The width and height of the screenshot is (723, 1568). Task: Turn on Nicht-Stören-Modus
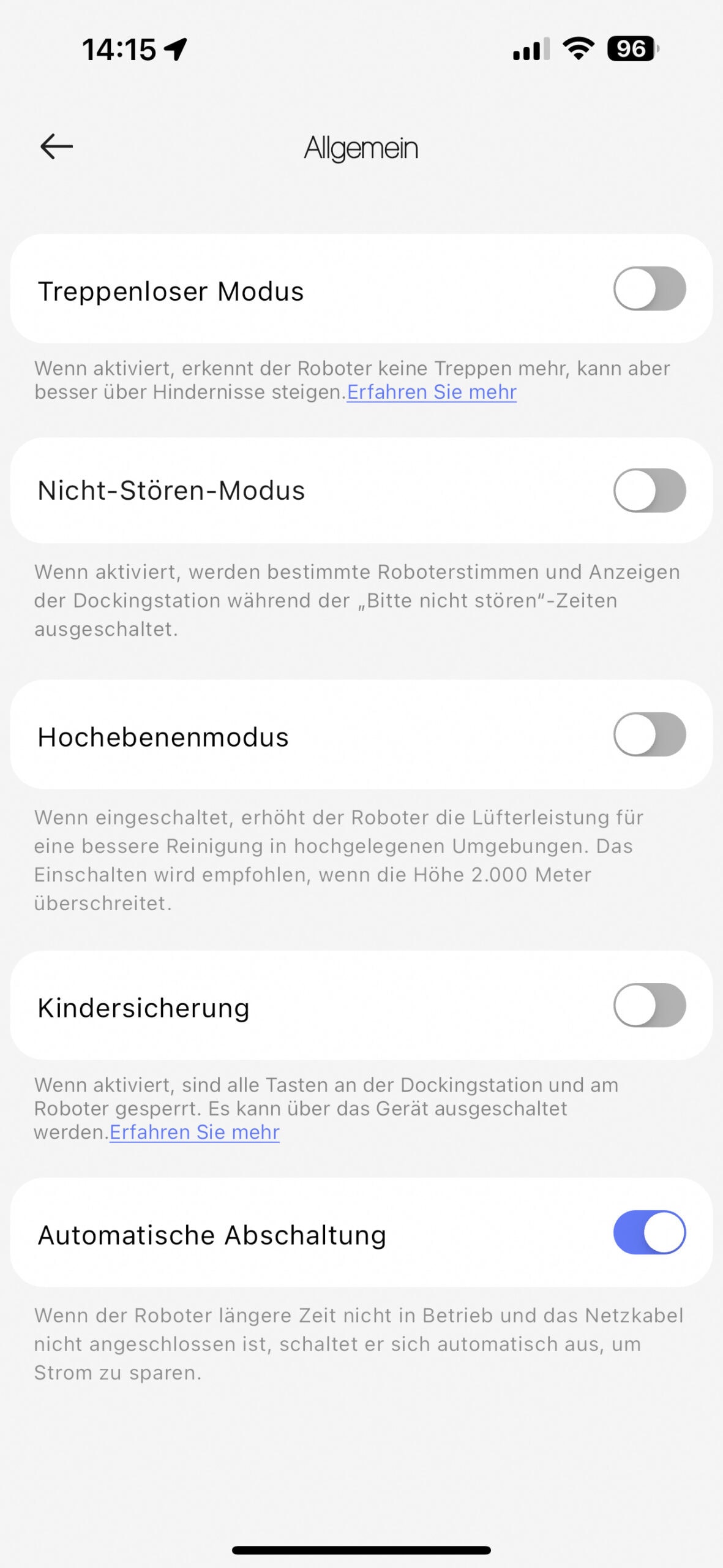[650, 491]
